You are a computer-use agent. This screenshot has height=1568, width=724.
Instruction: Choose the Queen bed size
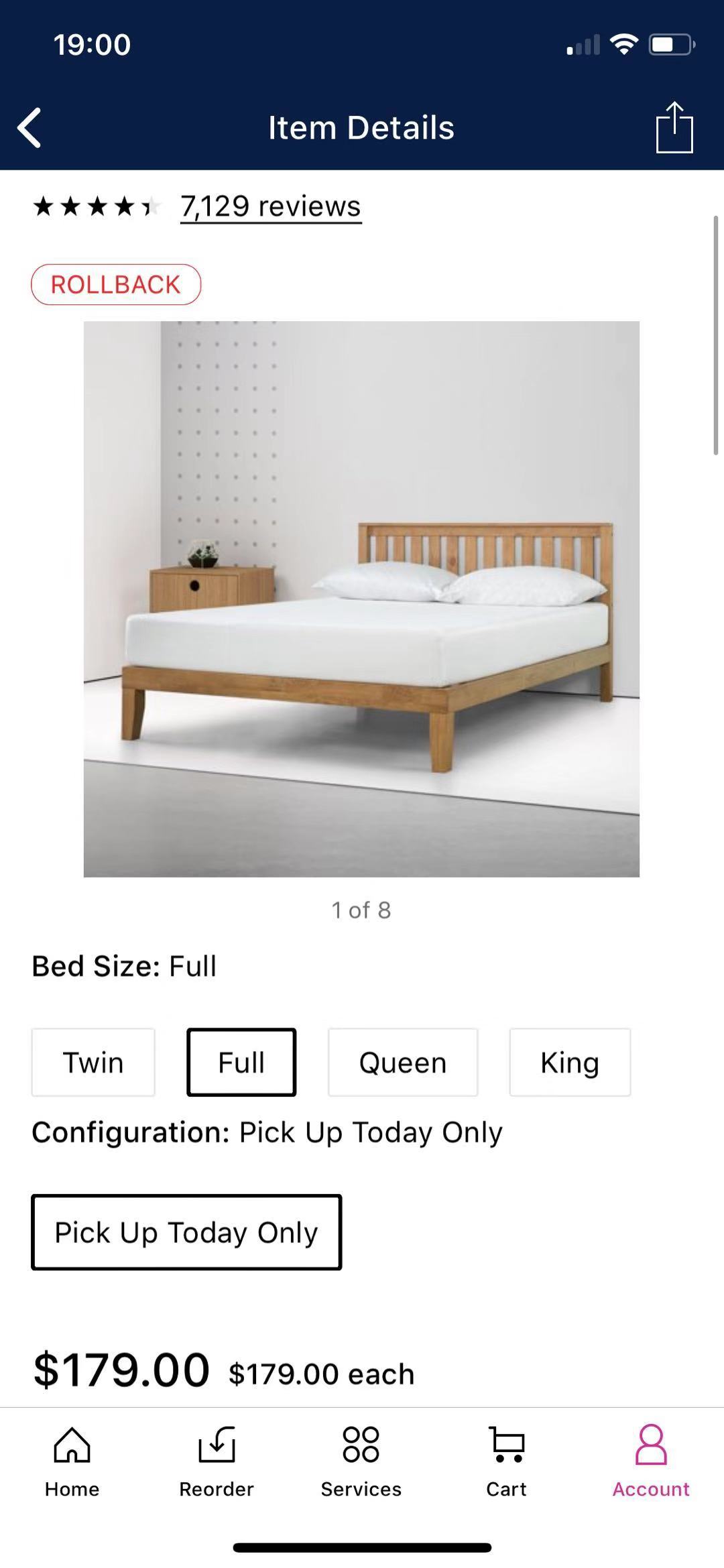click(403, 1063)
